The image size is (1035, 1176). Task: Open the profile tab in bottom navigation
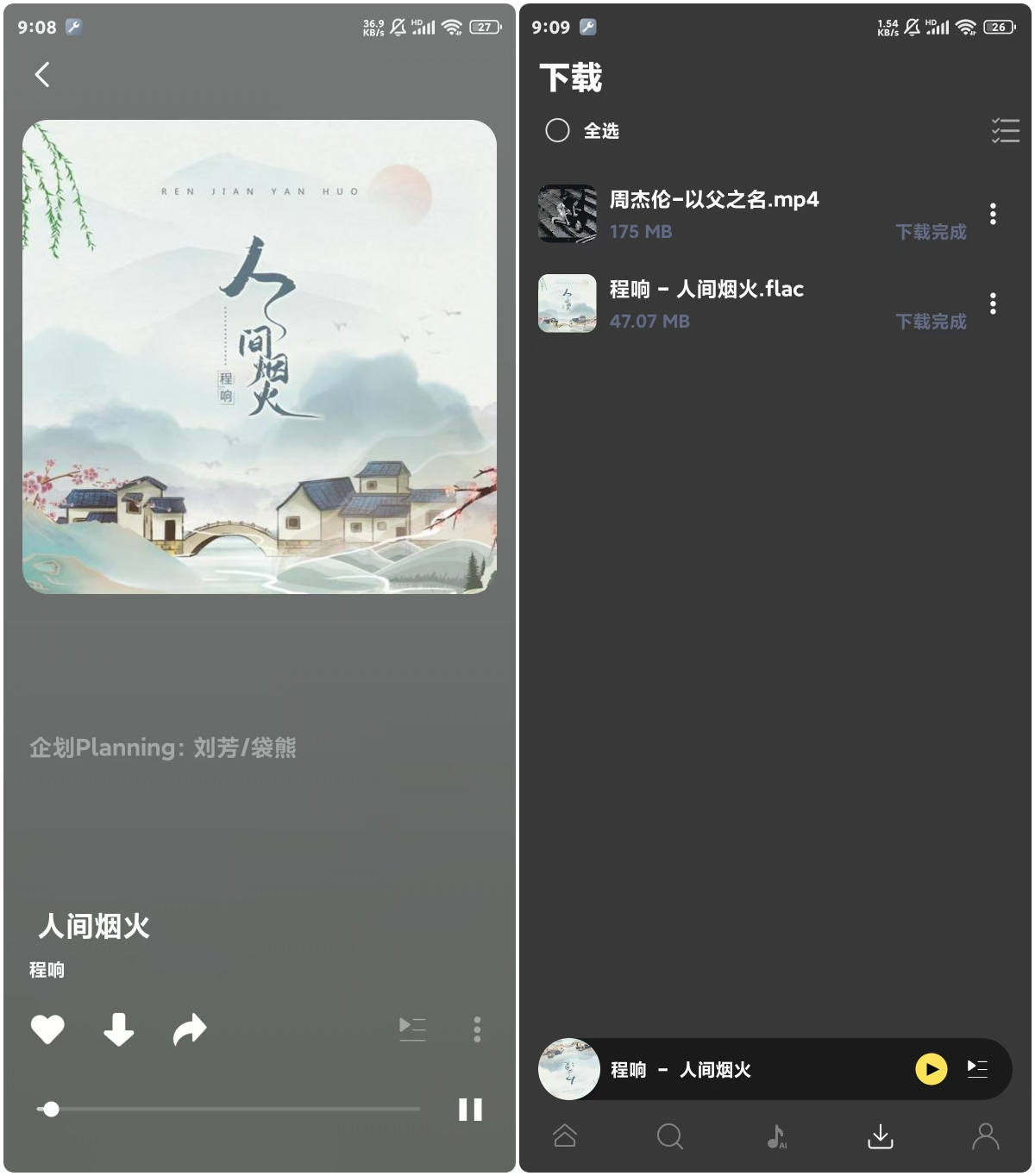[x=984, y=1136]
